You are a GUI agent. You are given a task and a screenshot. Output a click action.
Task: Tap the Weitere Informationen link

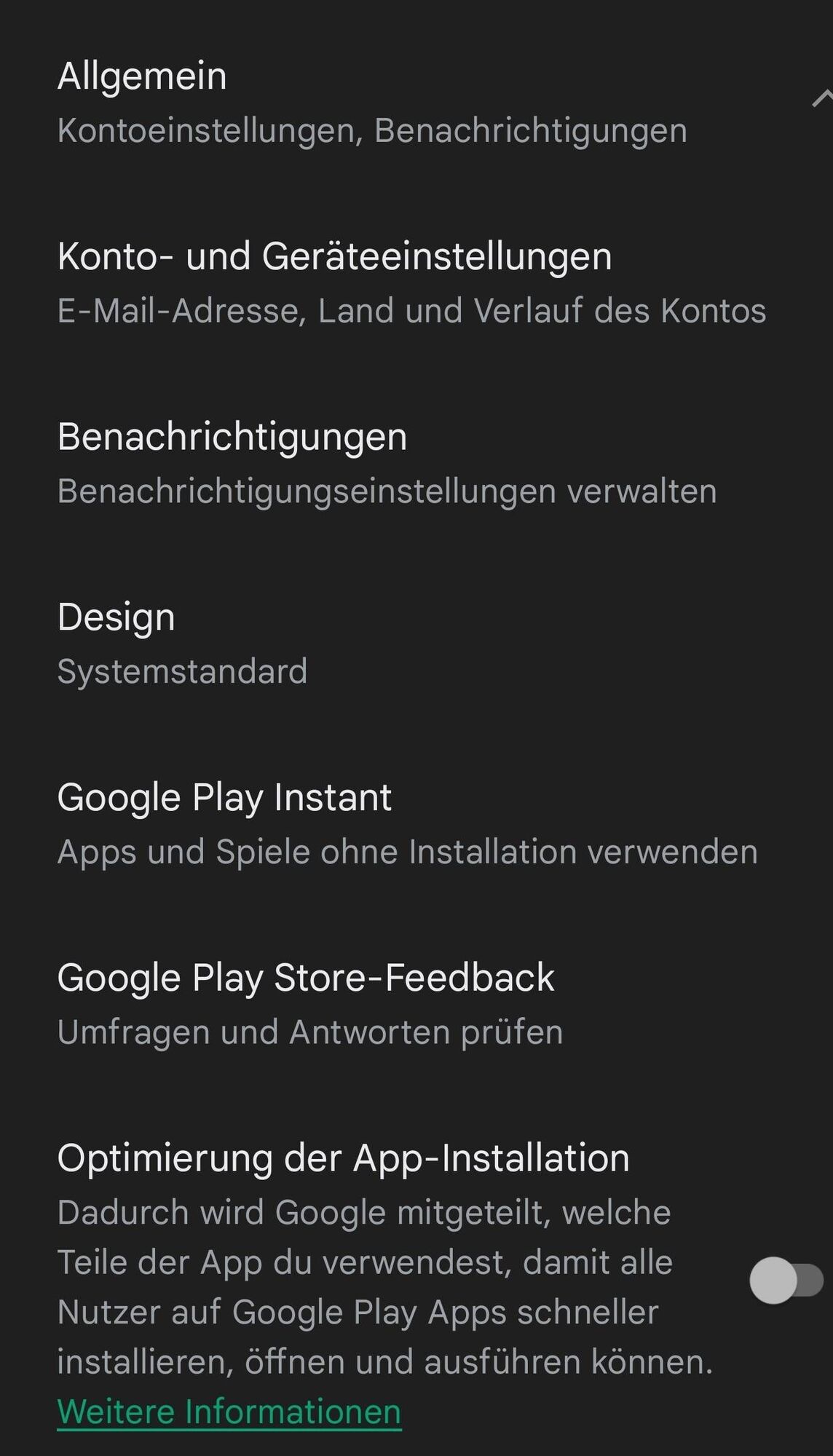pyautogui.click(x=229, y=1412)
